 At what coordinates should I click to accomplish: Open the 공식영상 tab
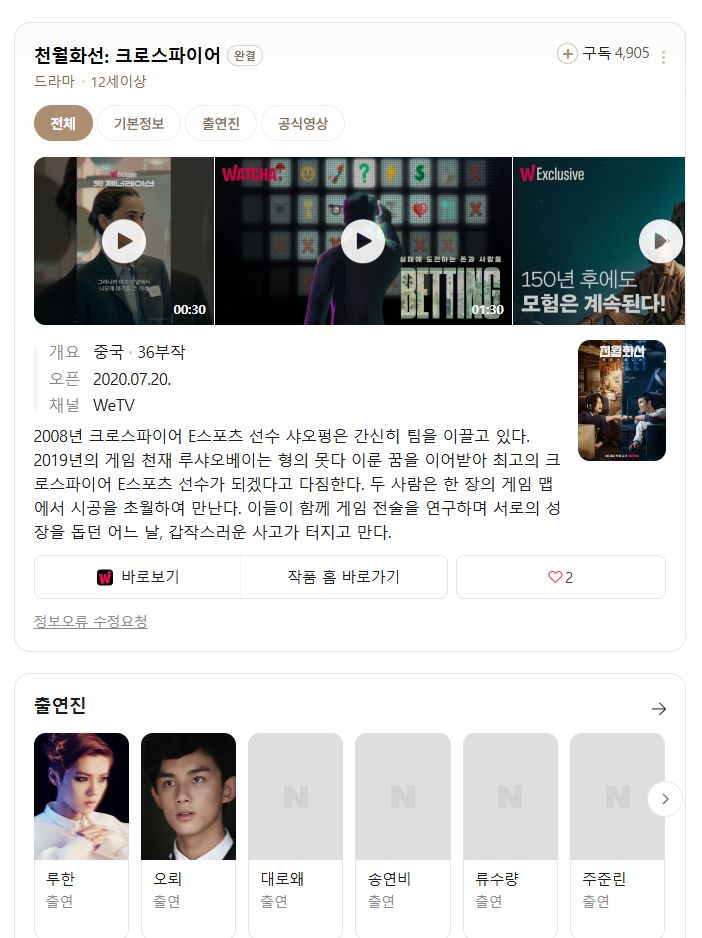click(x=302, y=124)
